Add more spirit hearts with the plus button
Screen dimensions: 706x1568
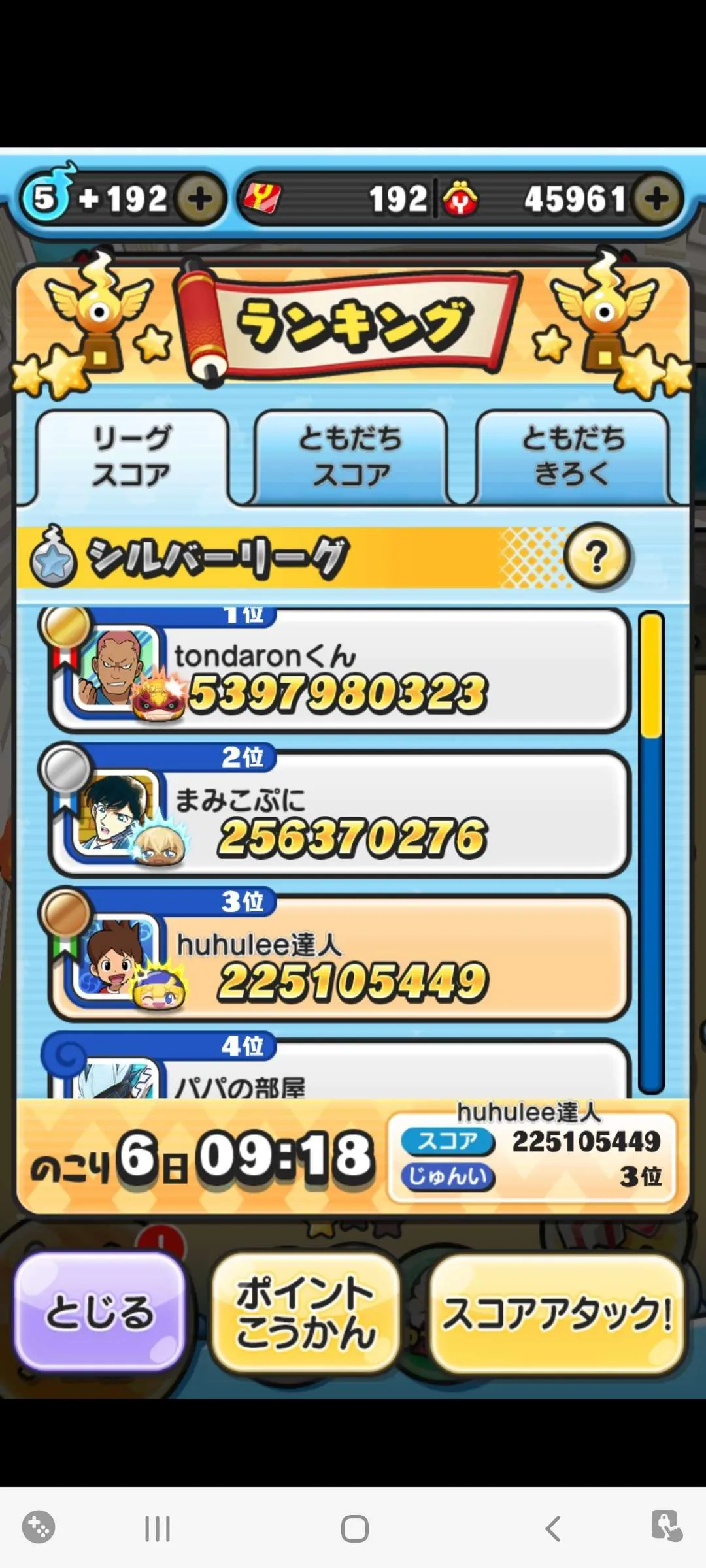click(x=199, y=199)
